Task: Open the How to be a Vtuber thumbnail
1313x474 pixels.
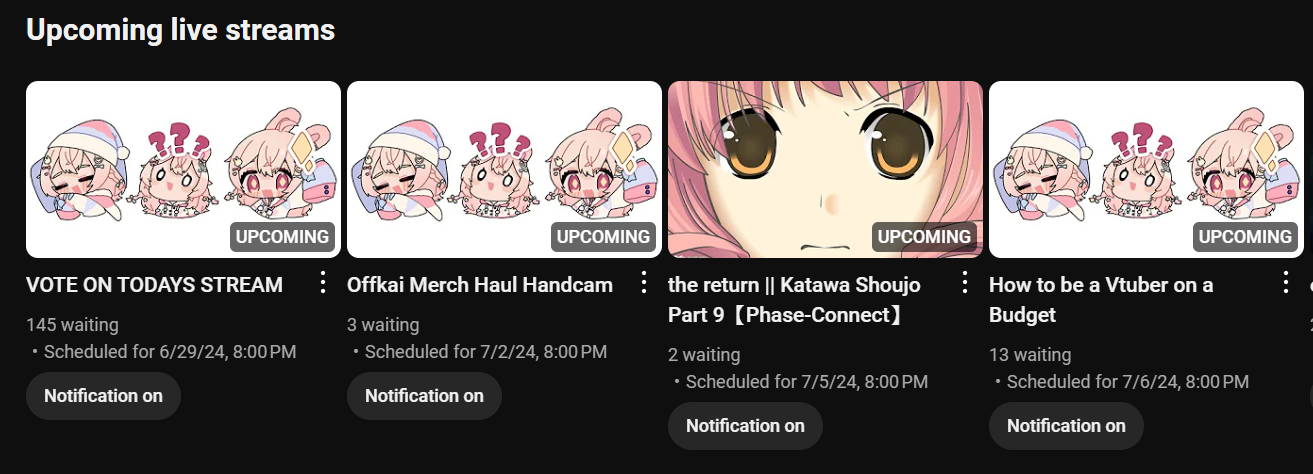Action: click(x=1146, y=169)
